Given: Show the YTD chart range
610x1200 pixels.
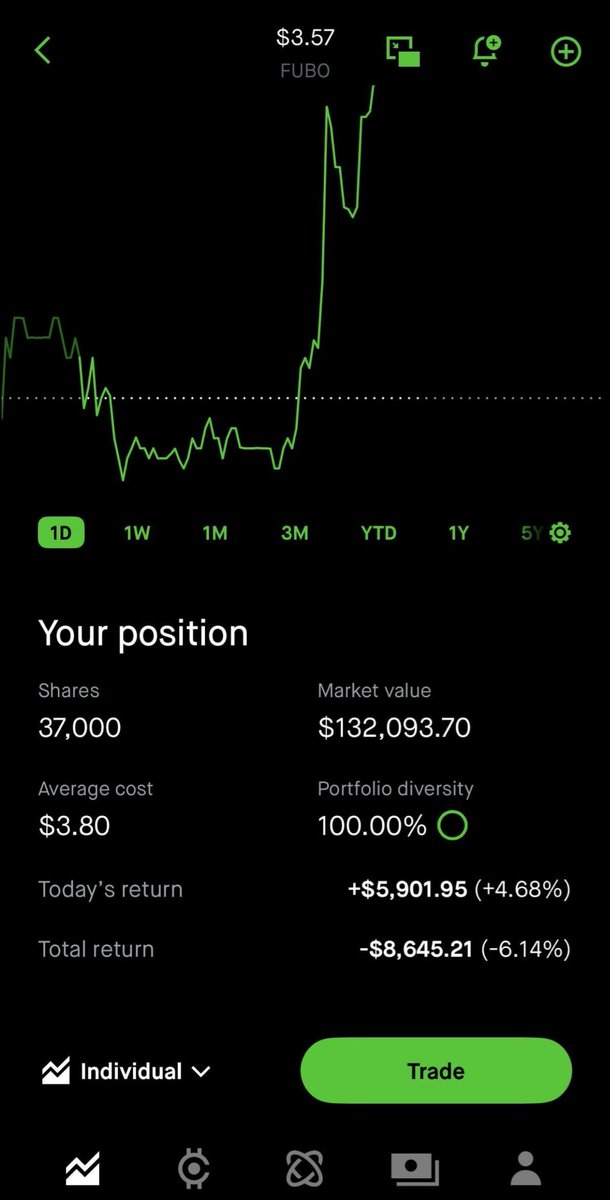Looking at the screenshot, I should pos(378,533).
